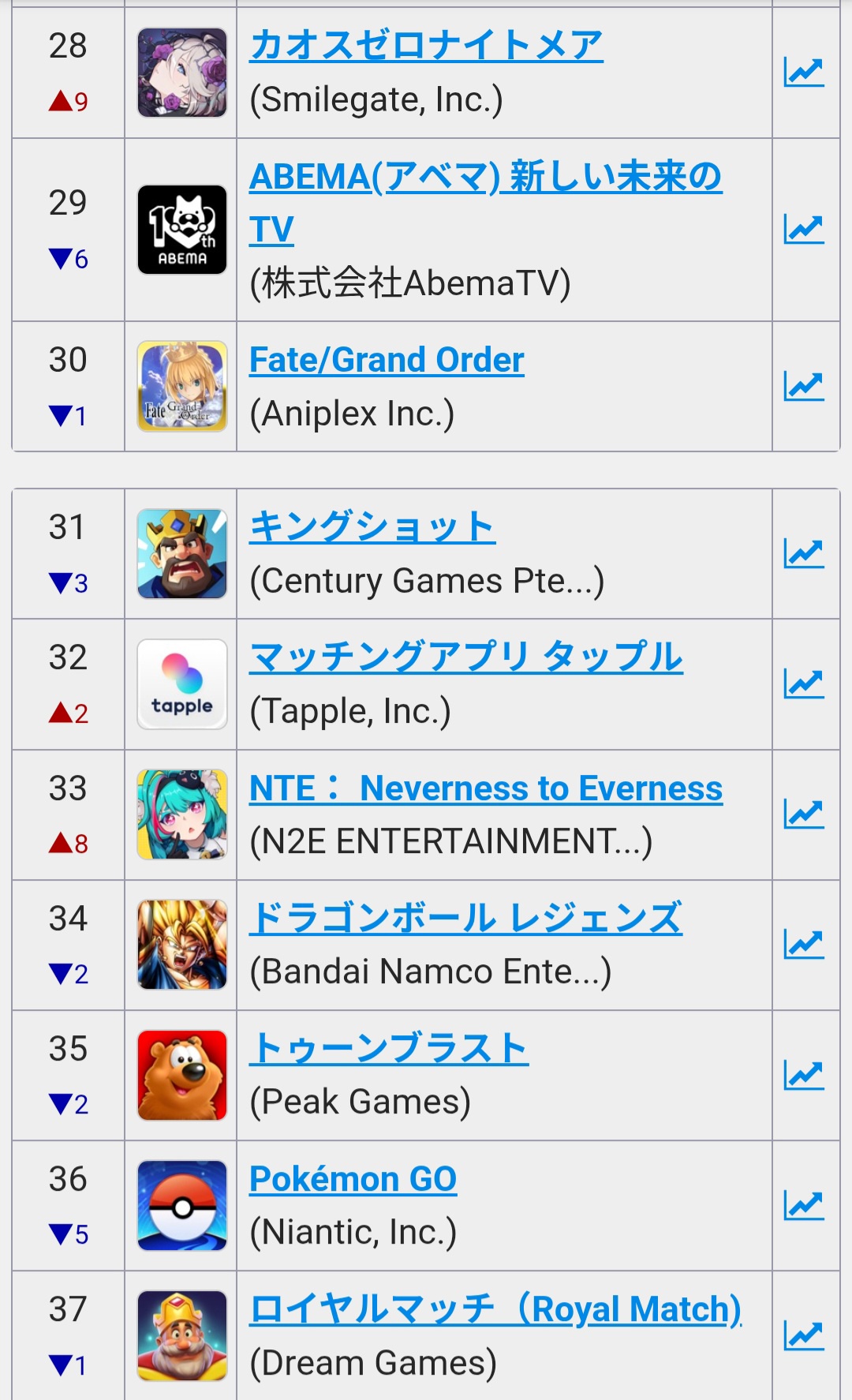This screenshot has width=852, height=1400.
Task: View ranking chart for タップル
Action: coord(804,683)
